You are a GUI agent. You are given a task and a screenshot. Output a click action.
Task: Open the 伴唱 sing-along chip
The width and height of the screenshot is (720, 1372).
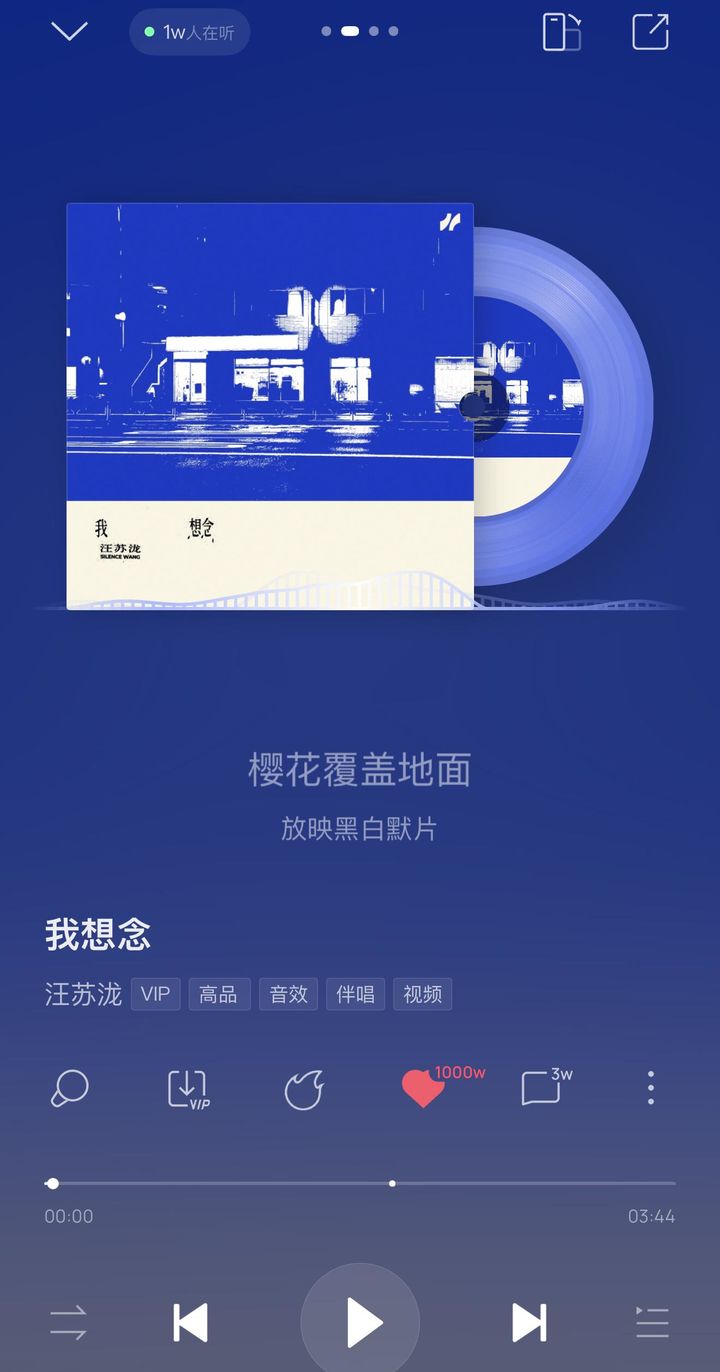(x=355, y=994)
